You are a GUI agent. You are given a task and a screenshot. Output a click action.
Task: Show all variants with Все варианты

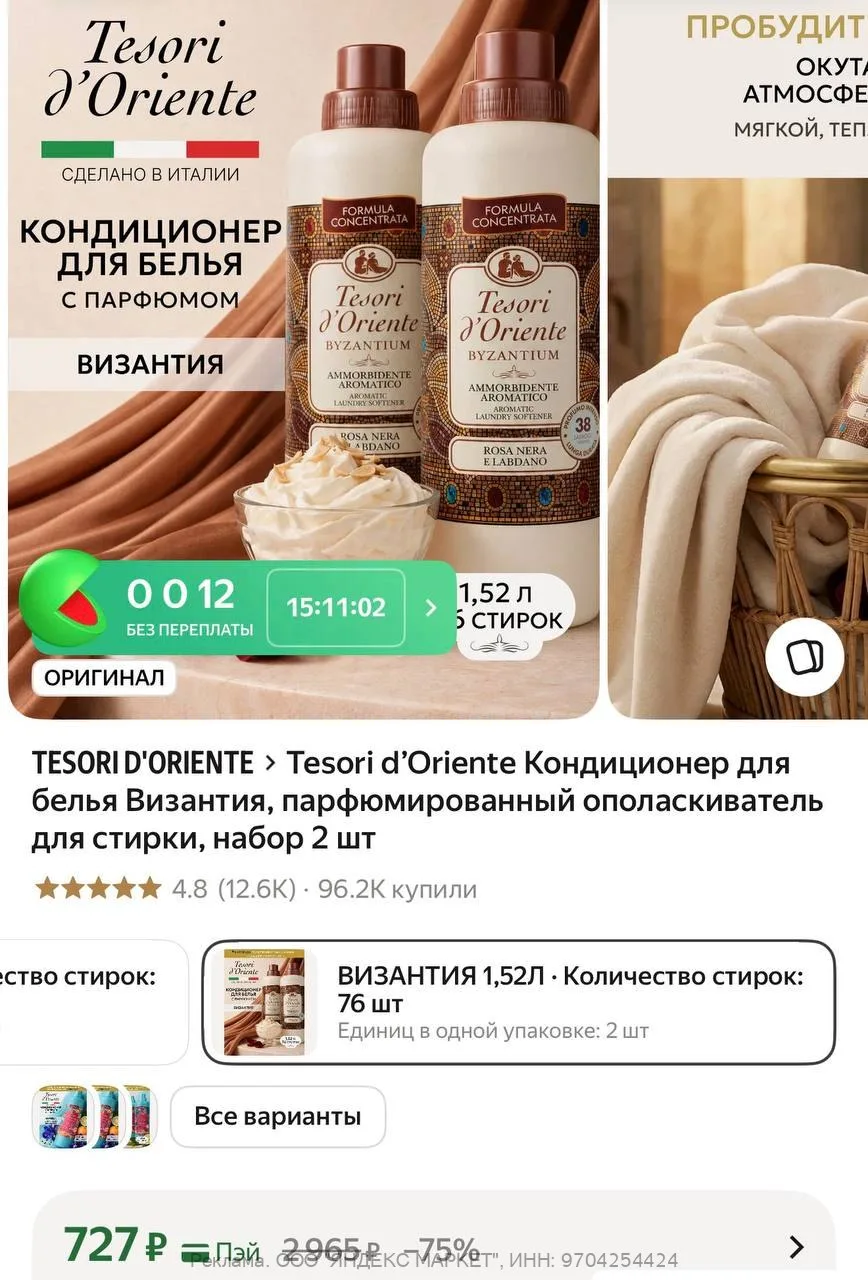[277, 1116]
